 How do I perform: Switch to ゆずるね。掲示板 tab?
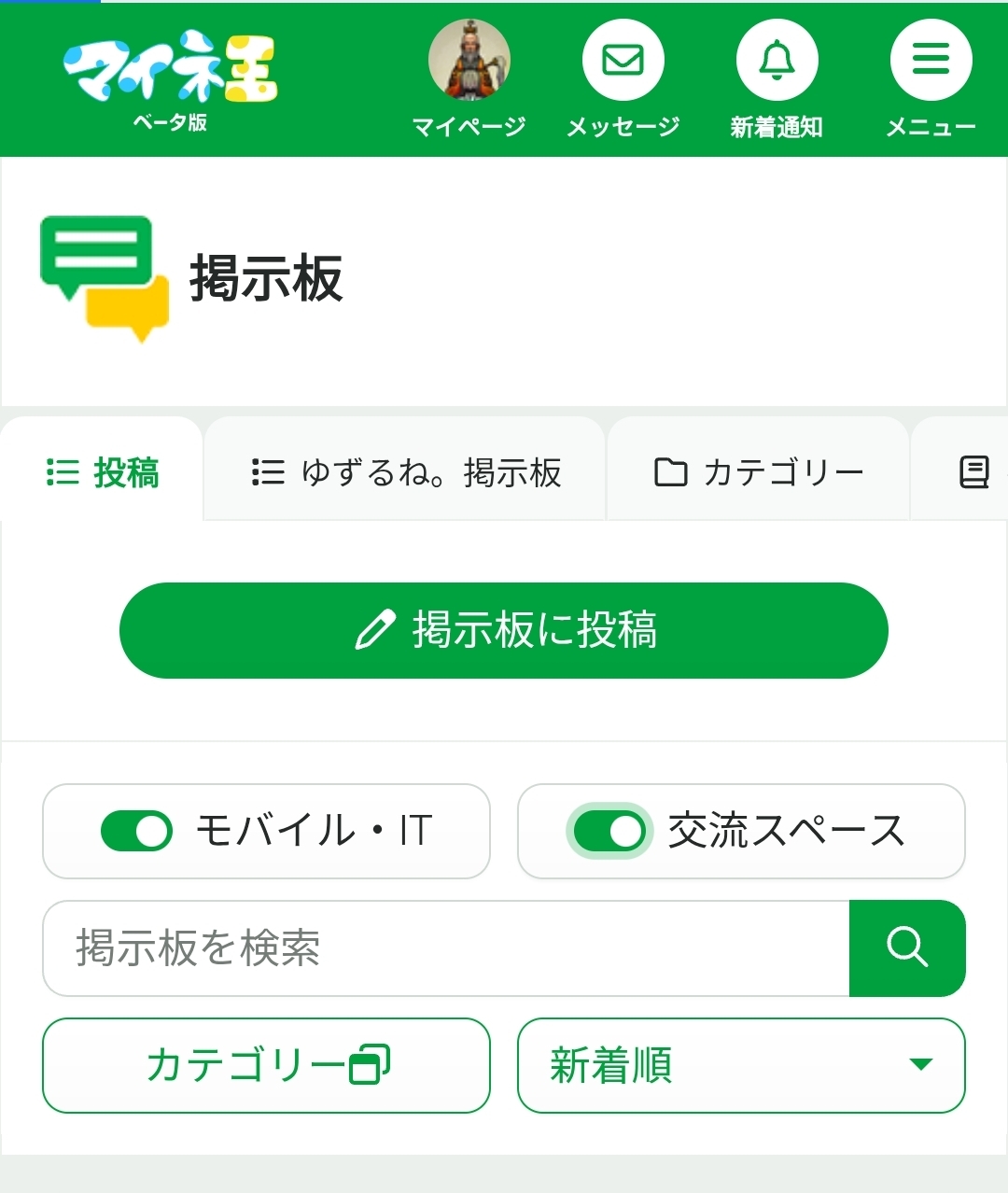coord(405,471)
